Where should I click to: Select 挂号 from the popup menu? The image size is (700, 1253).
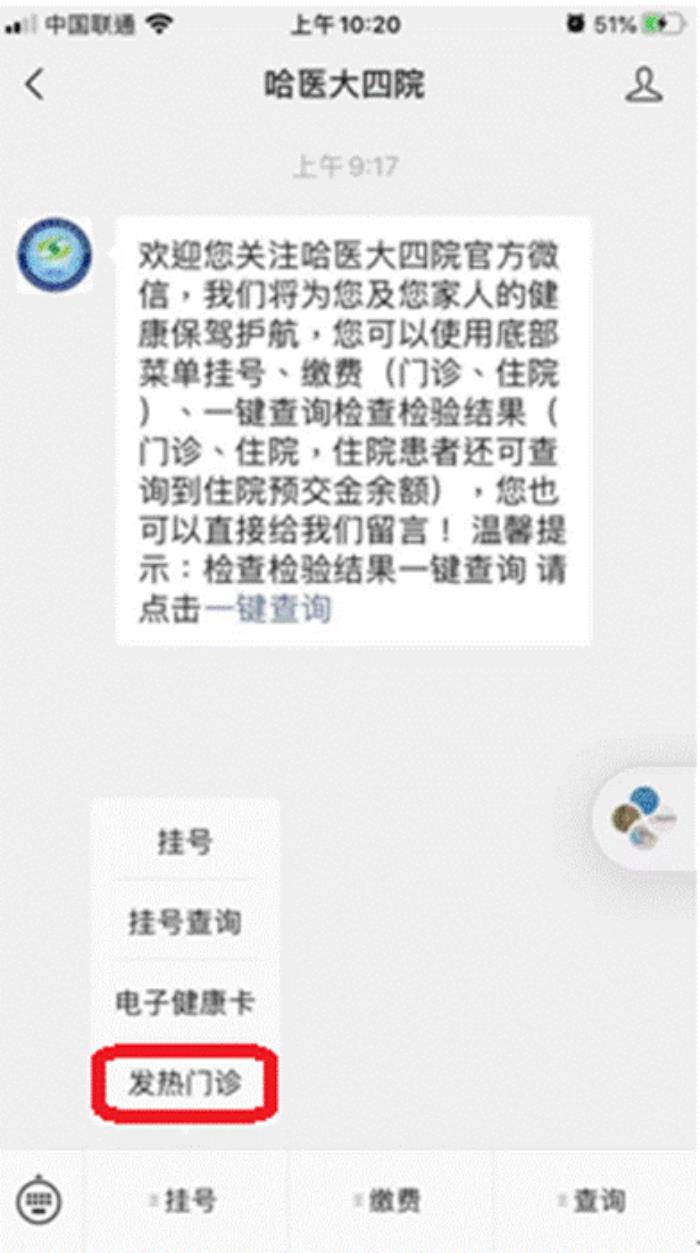185,842
